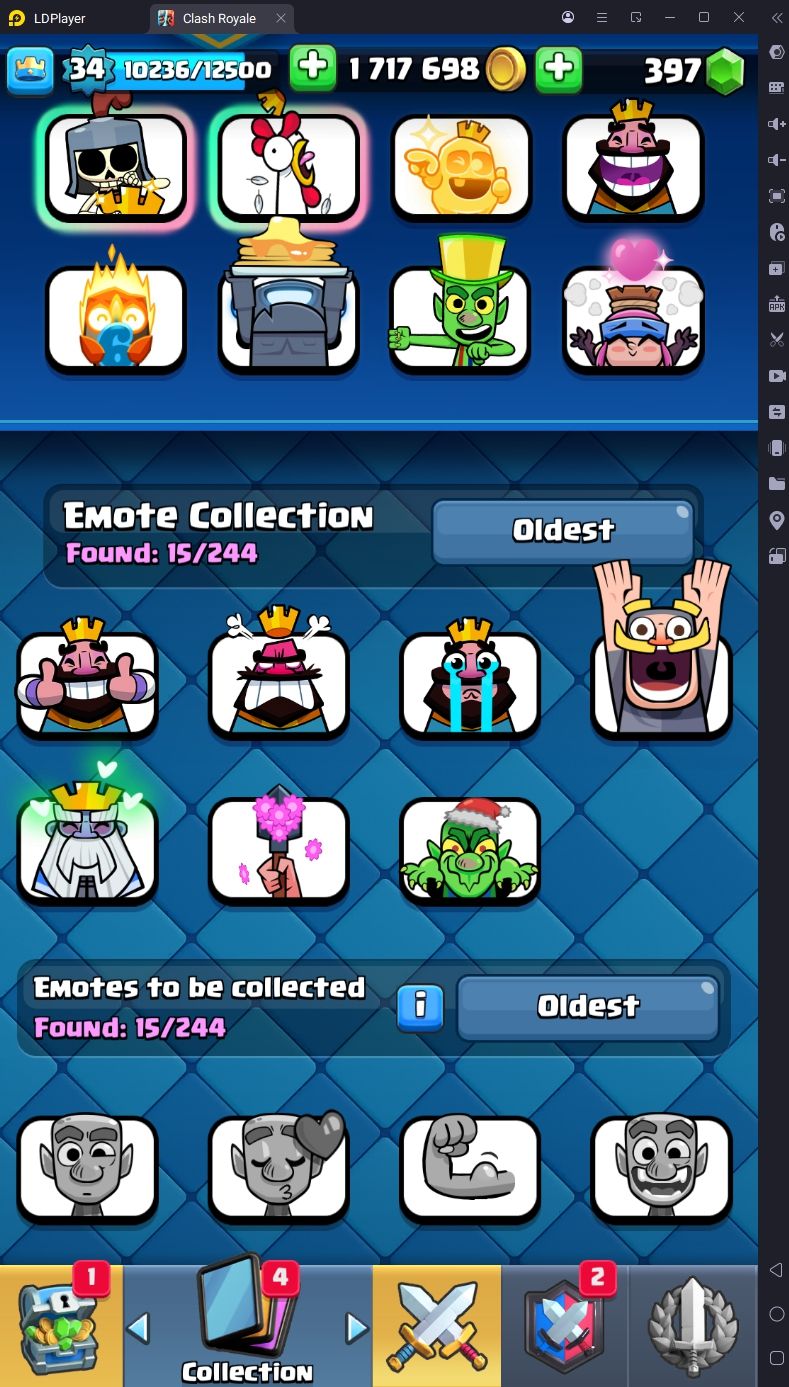Go to the next Collection page arrow
Image resolution: width=789 pixels, height=1387 pixels.
click(356, 1328)
